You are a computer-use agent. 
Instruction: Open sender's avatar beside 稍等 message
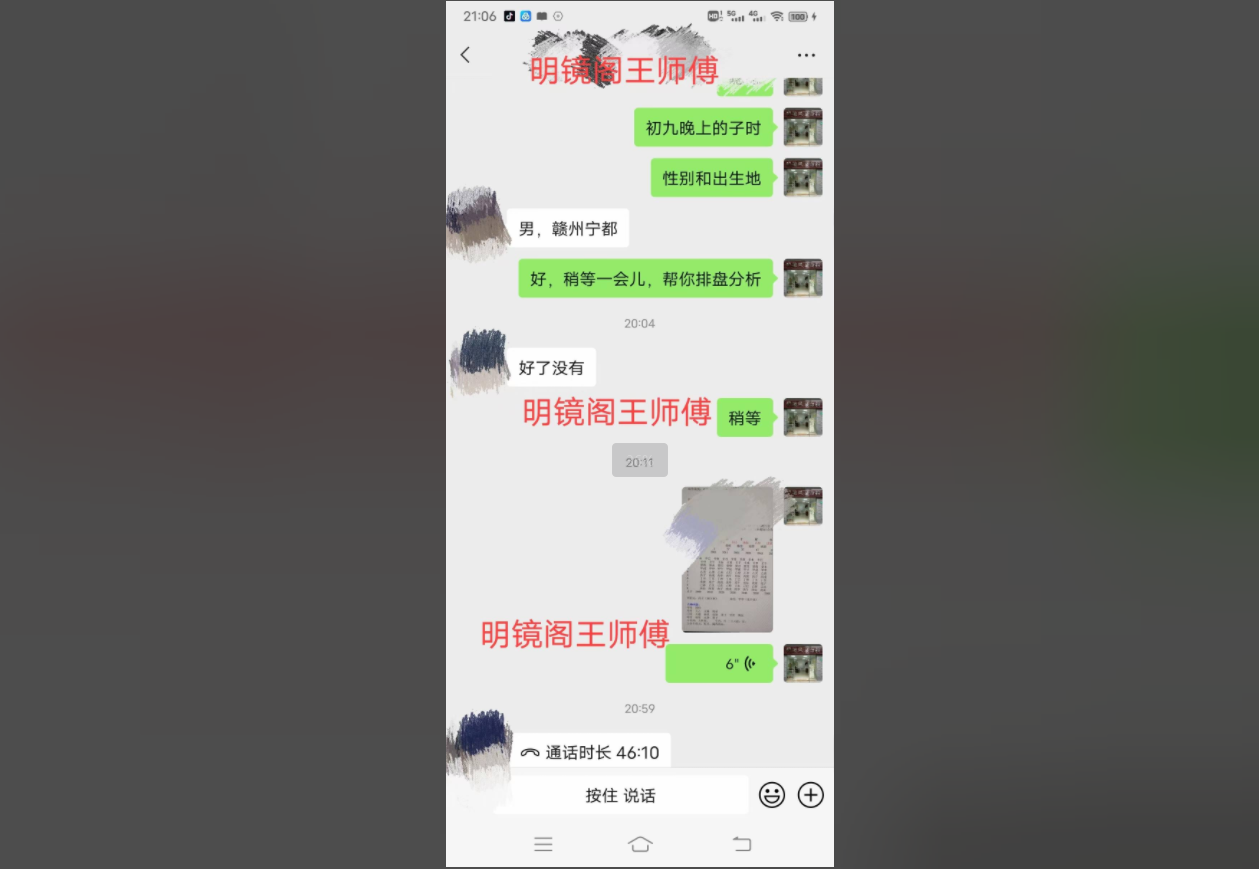(803, 417)
